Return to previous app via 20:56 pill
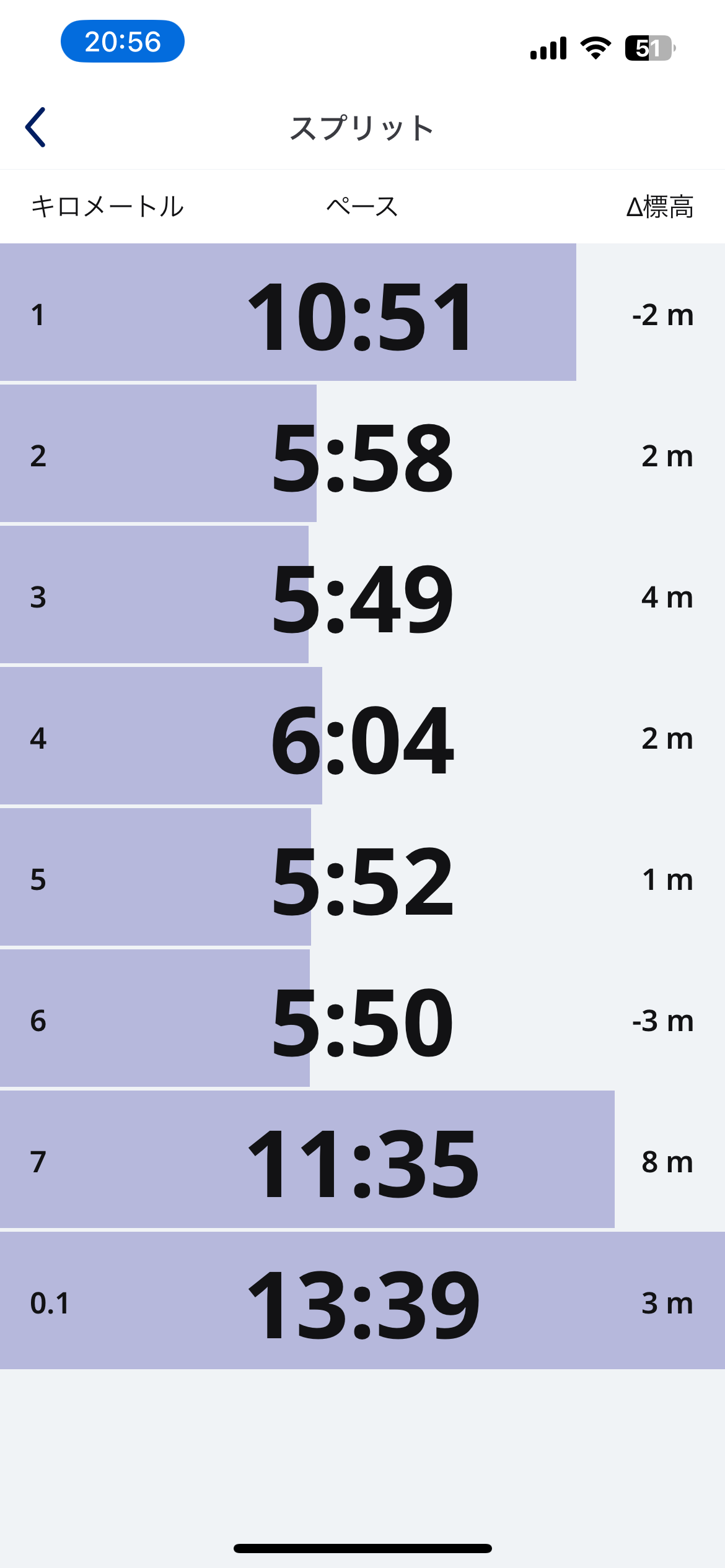Screen dimensions: 725x1568 click(x=123, y=41)
